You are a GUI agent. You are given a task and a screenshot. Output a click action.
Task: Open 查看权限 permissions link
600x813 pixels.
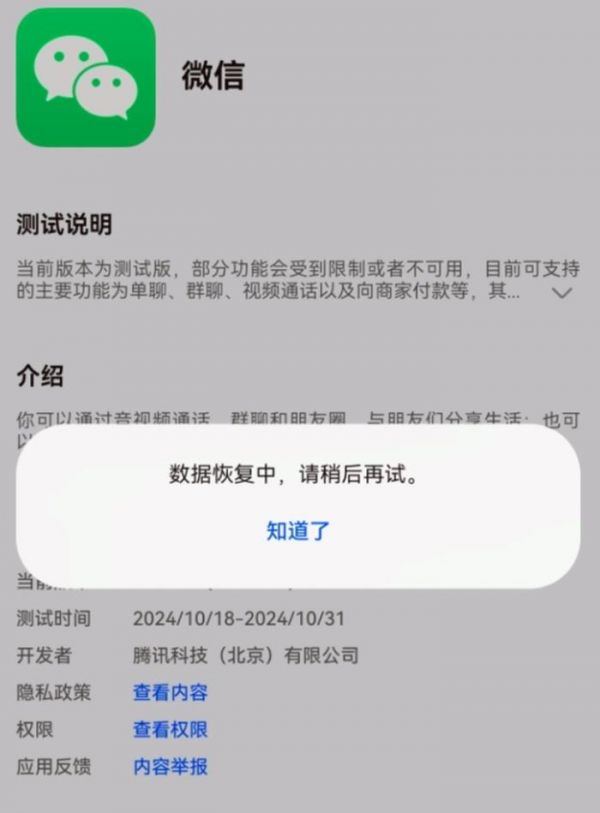point(170,730)
